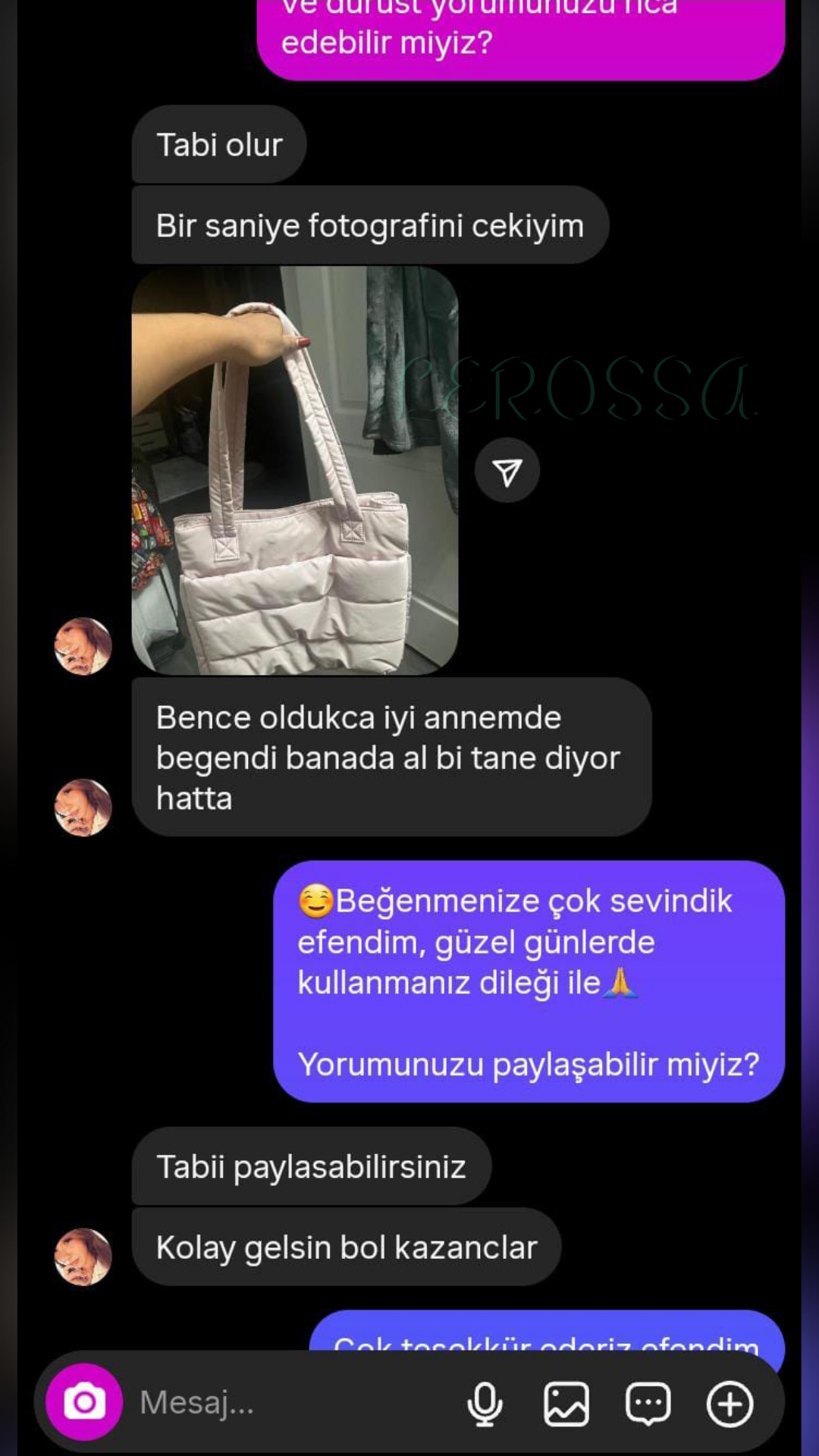
Task: Open the gallery picker icon
Action: point(566,1404)
